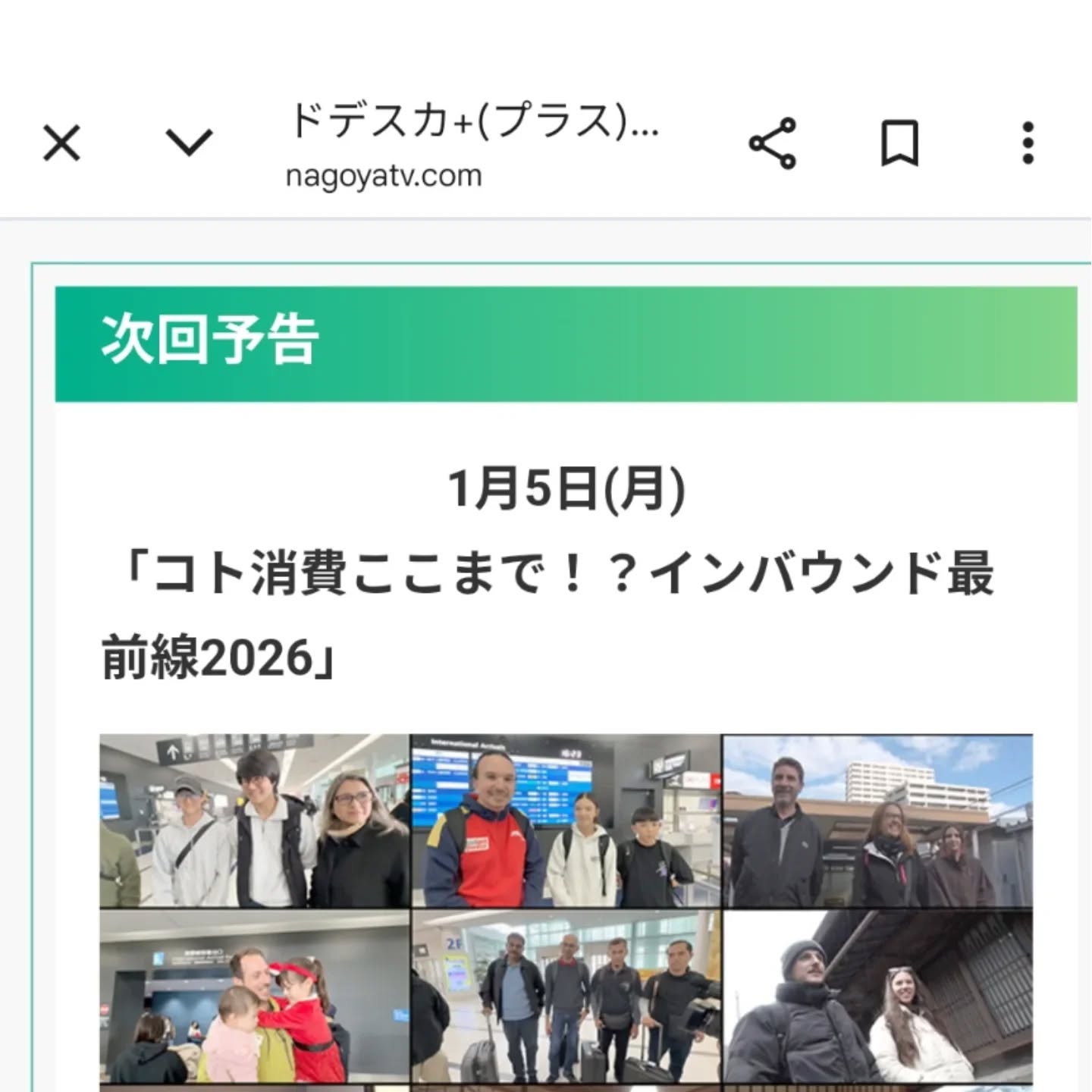Close the in-app browser tab
Viewport: 1092px width, 1092px height.
click(61, 143)
